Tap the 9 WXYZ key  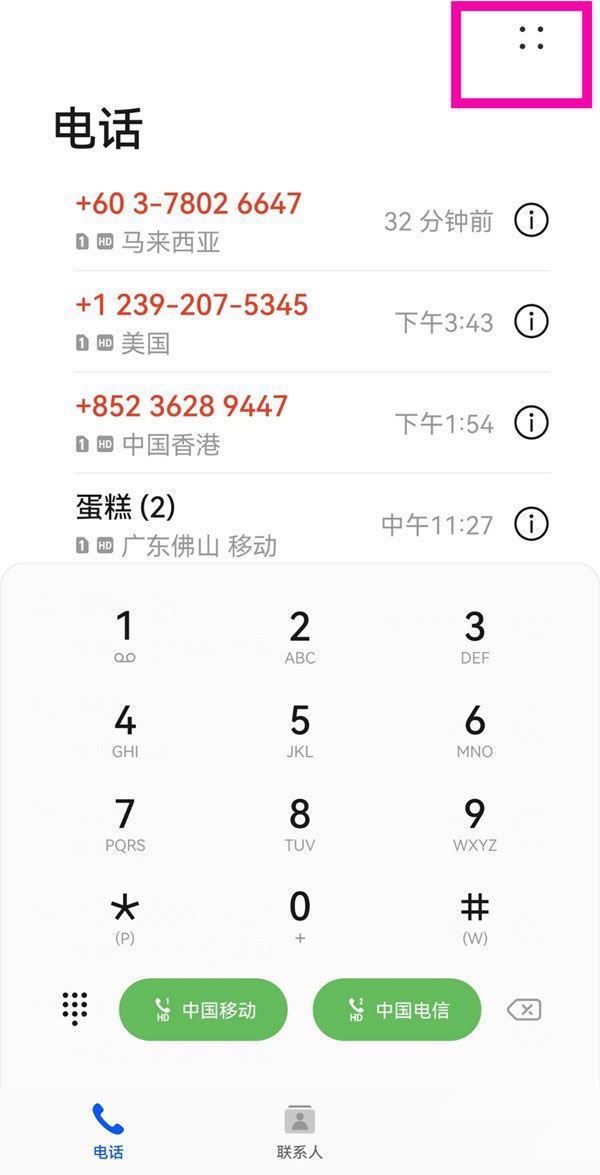(475, 824)
